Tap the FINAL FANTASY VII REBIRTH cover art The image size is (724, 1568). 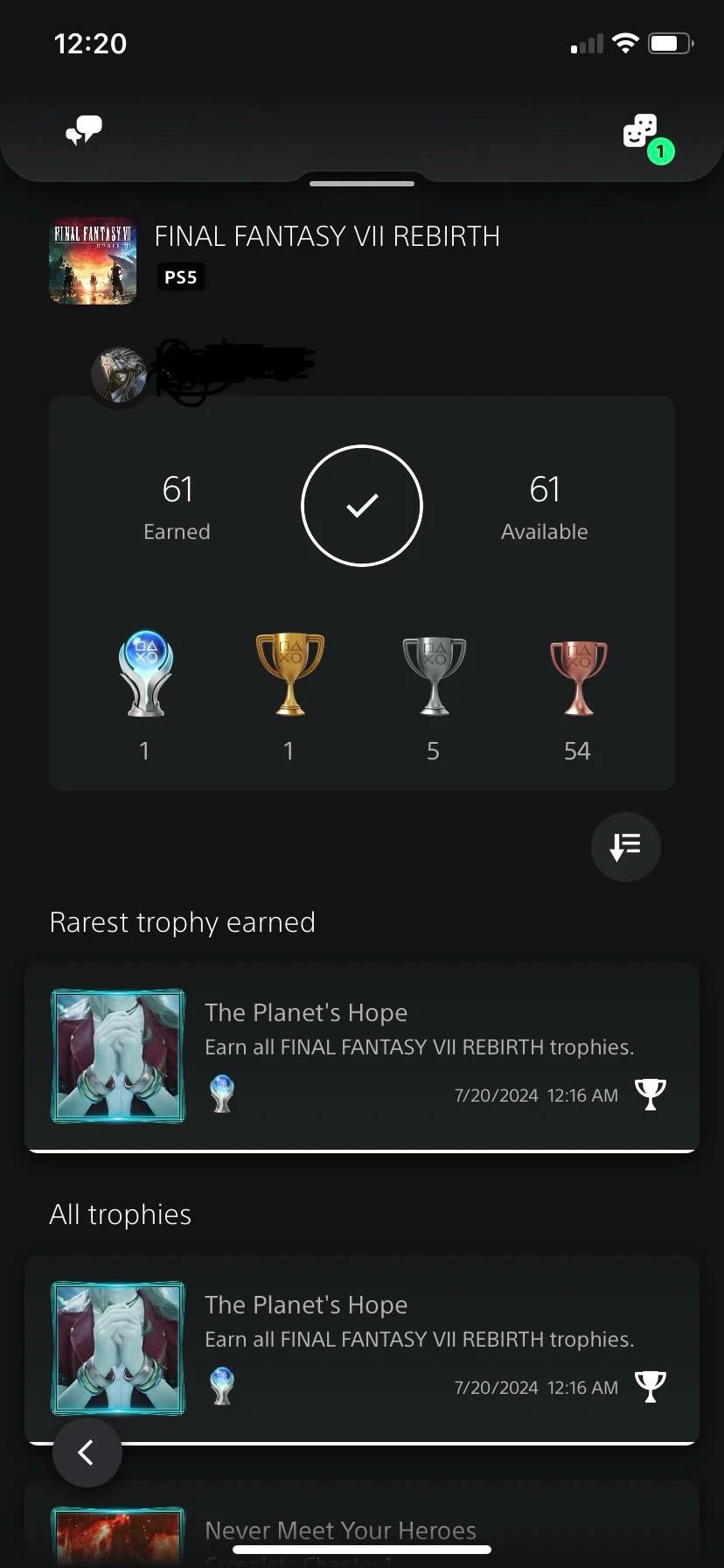pos(93,260)
